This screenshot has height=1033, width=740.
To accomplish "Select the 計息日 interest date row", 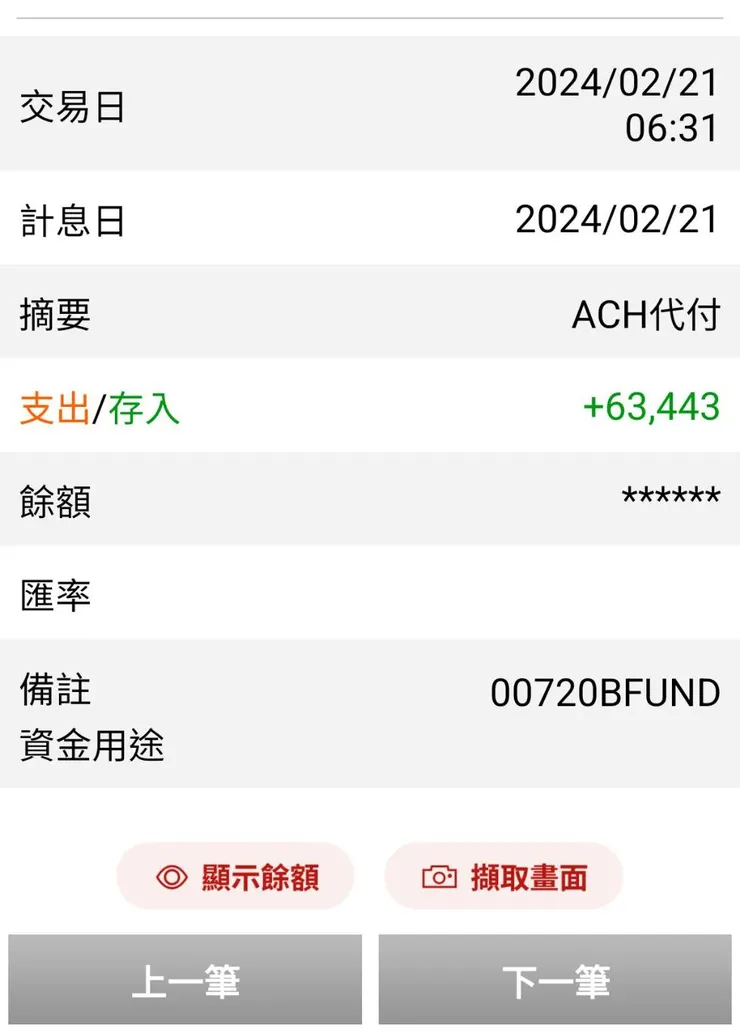I will (x=70, y=221).
